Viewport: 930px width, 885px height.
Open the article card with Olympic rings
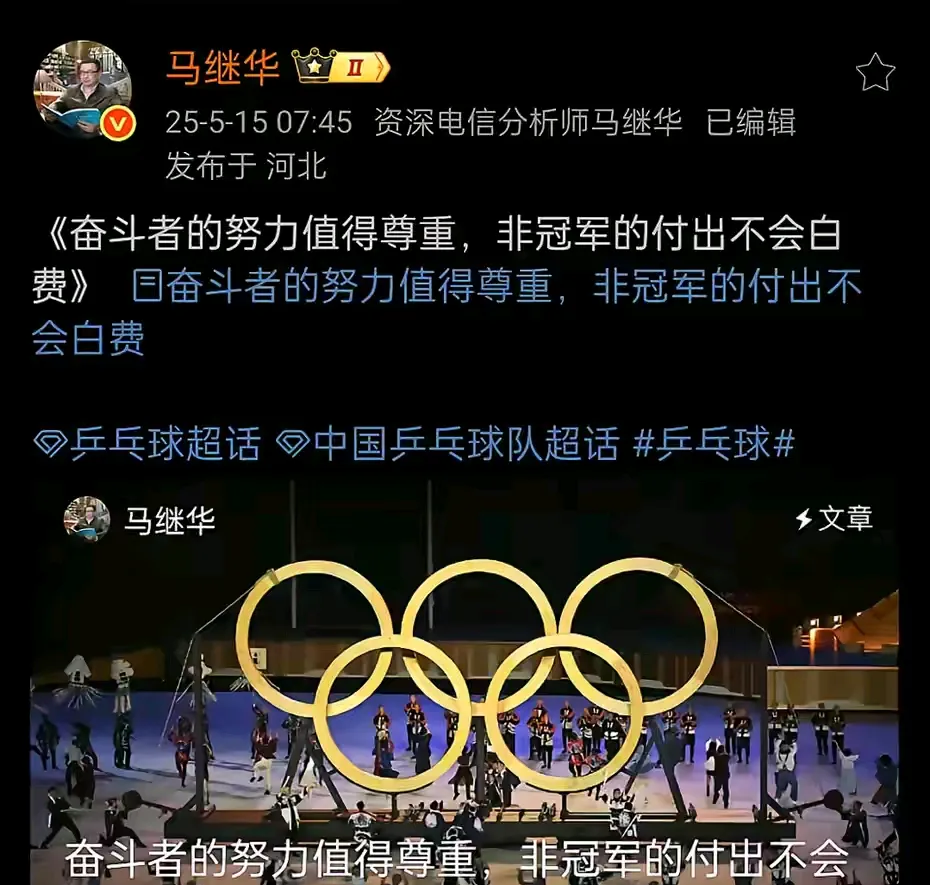click(x=464, y=680)
